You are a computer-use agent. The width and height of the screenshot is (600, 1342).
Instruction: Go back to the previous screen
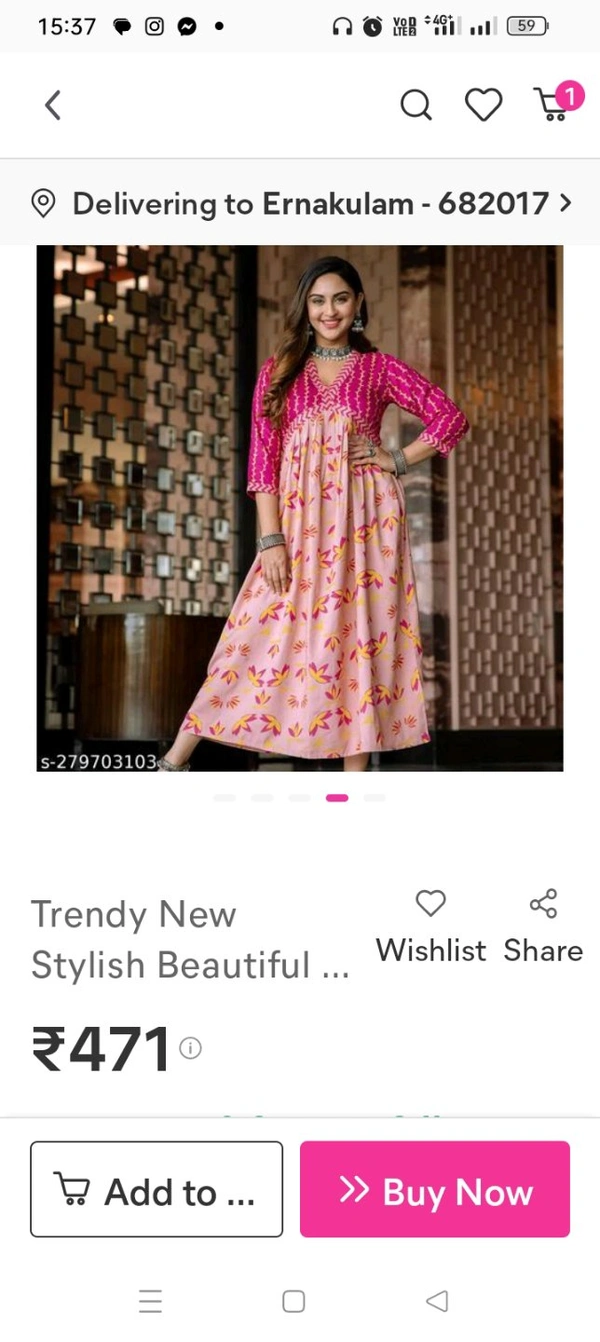coord(53,105)
